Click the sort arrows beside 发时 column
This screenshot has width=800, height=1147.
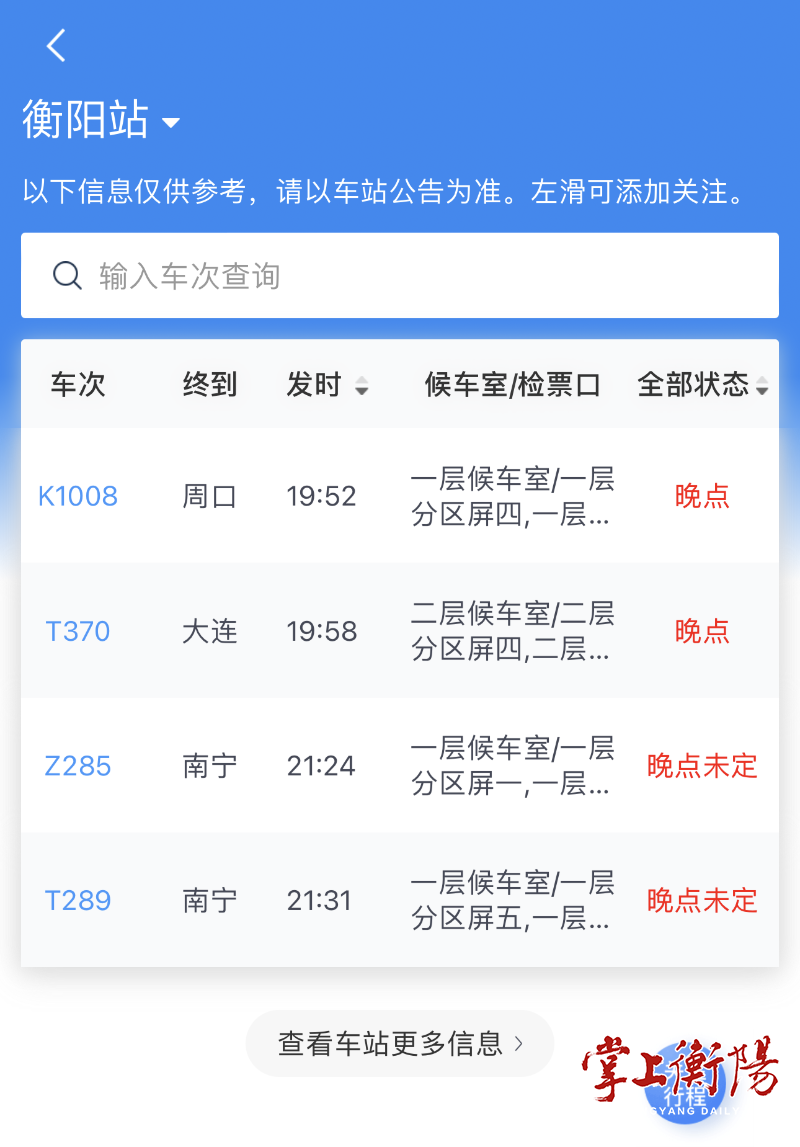[362, 385]
